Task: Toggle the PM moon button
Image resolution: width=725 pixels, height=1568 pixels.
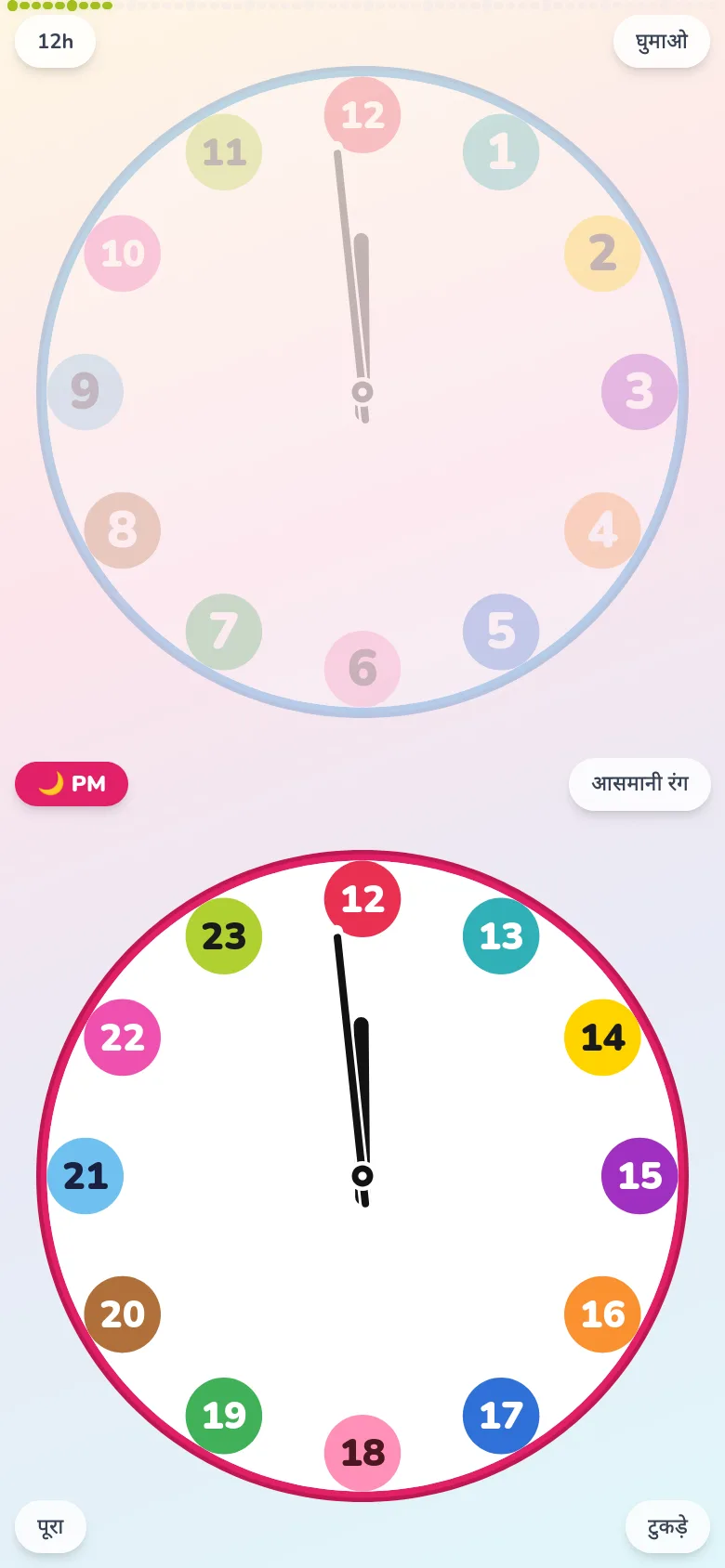Action: coord(72,784)
